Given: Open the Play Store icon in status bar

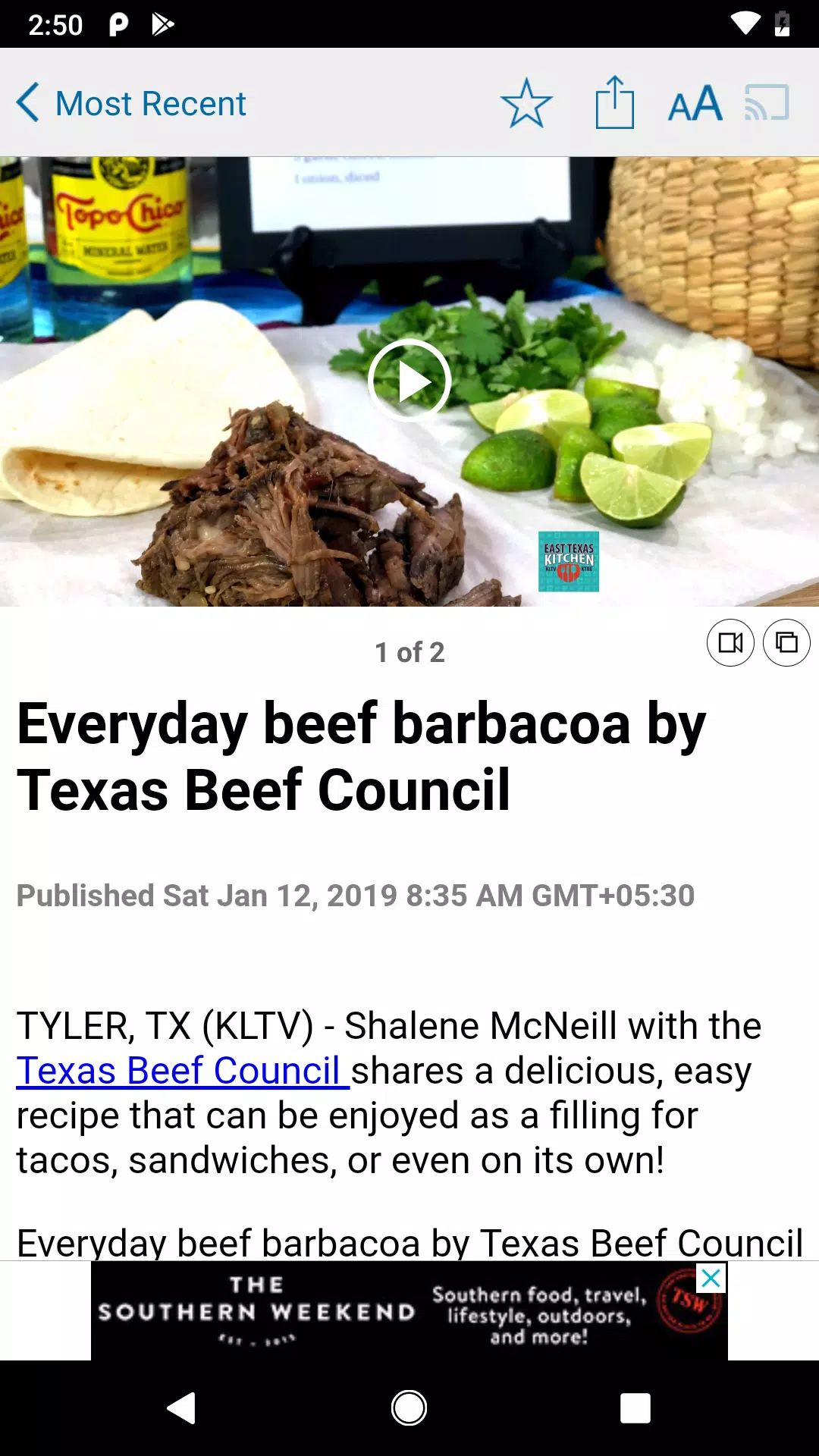Looking at the screenshot, I should pyautogui.click(x=162, y=24).
